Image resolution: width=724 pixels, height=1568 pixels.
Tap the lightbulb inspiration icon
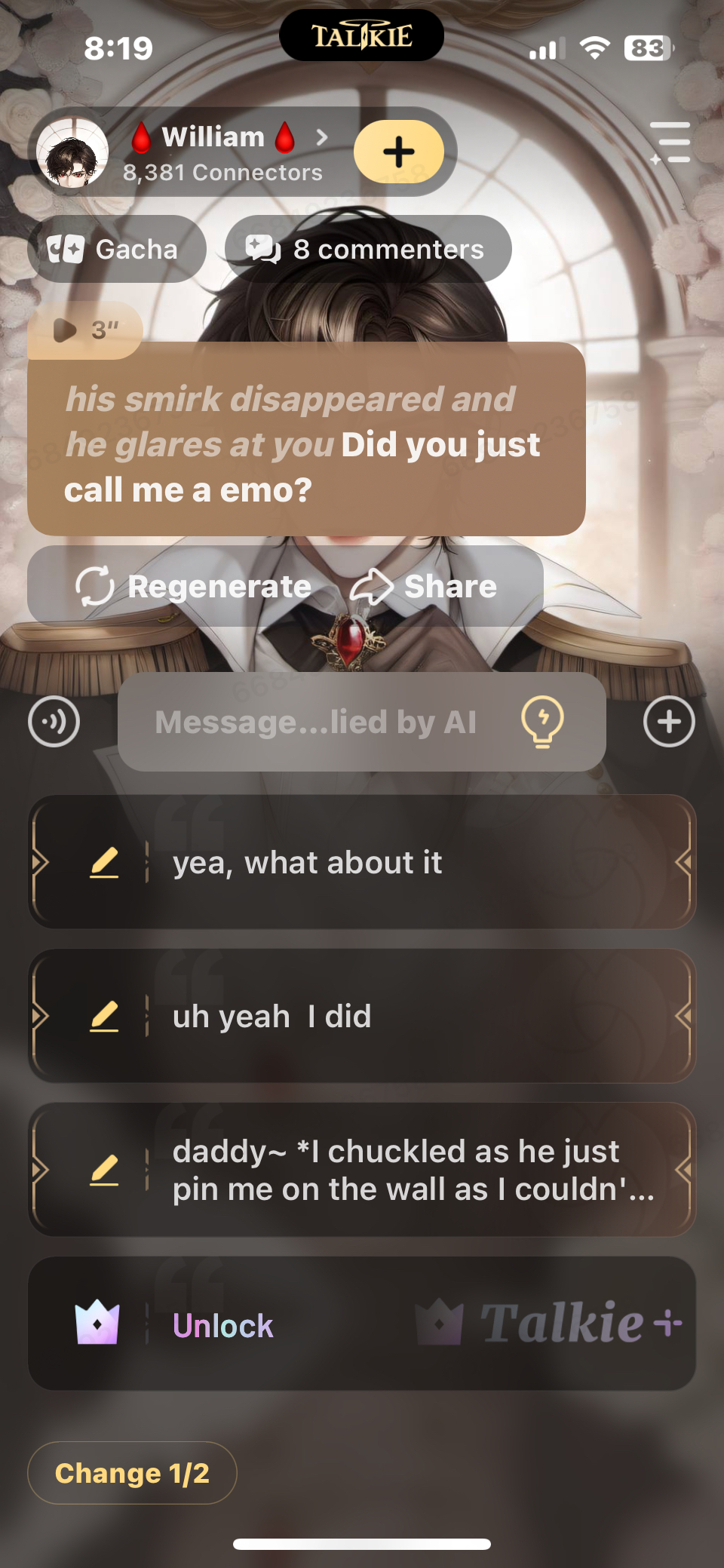pyautogui.click(x=542, y=722)
